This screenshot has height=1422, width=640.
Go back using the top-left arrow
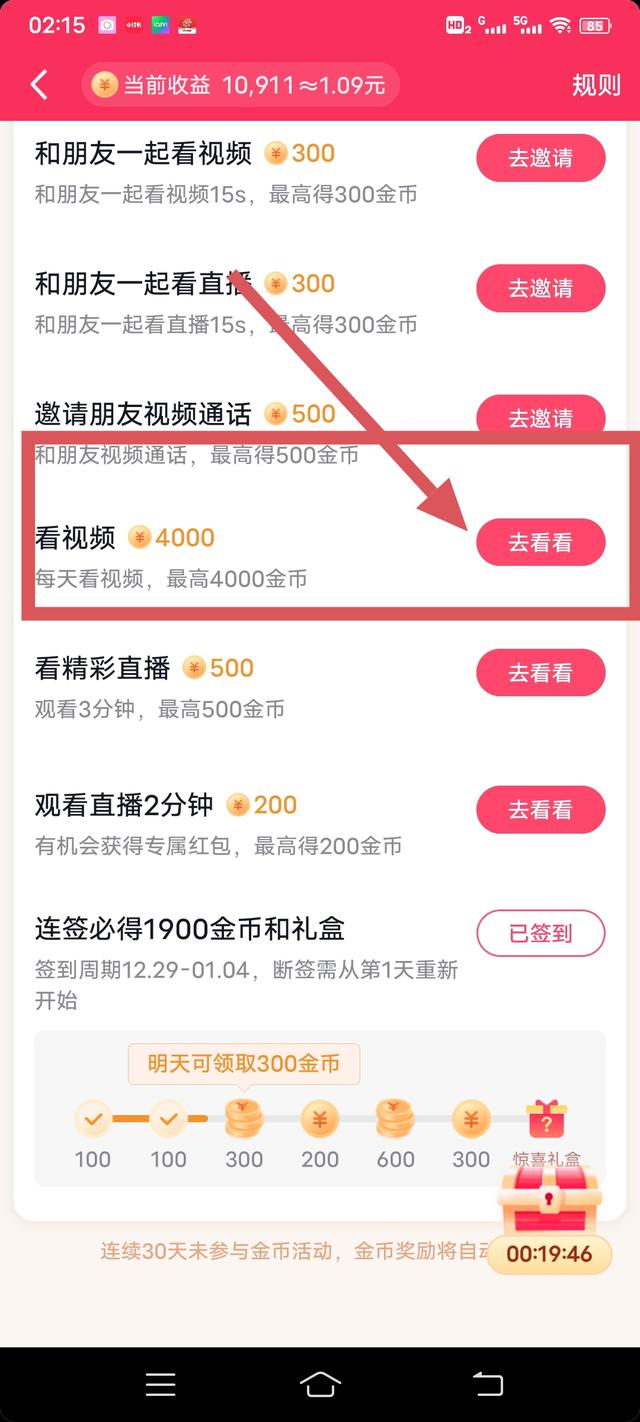(x=39, y=85)
